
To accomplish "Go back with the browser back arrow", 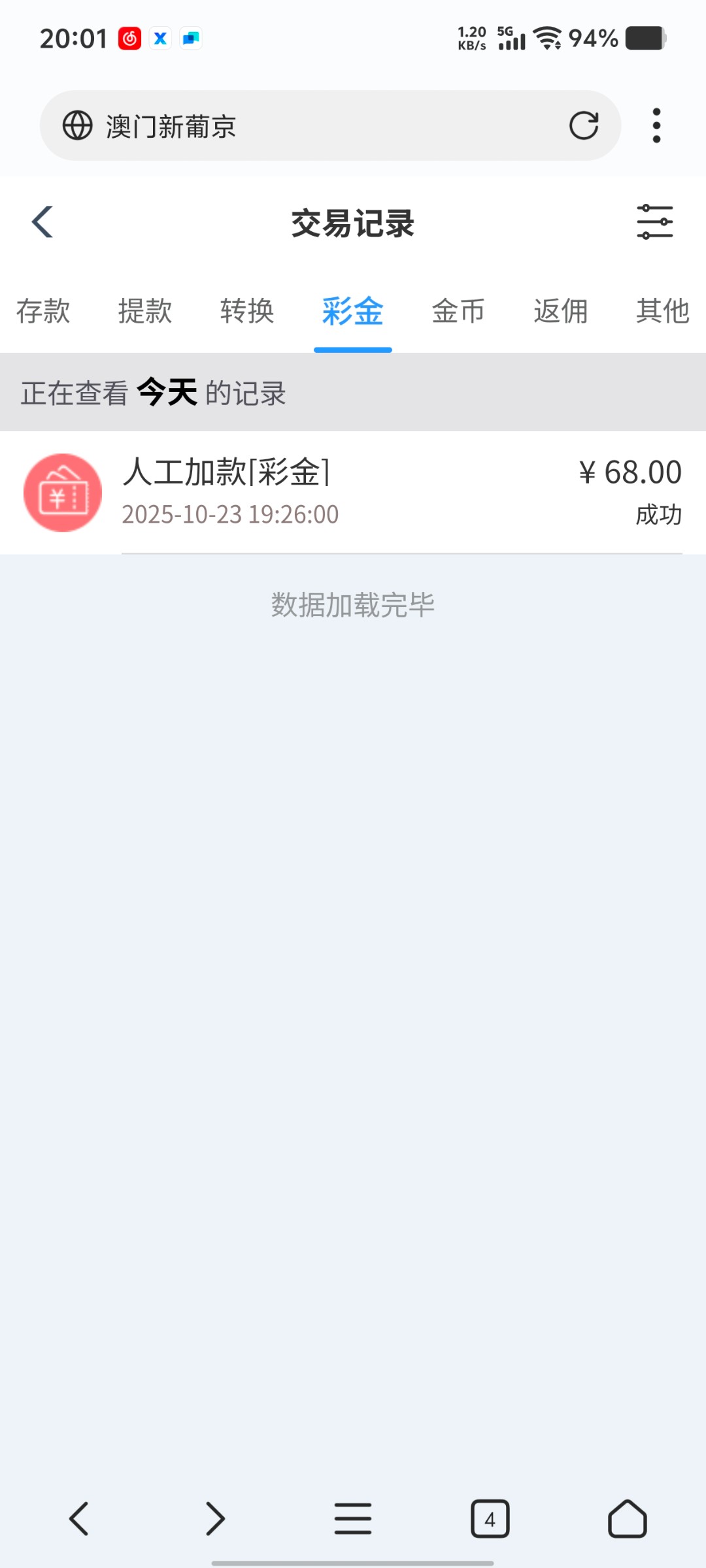I will (x=78, y=1518).
